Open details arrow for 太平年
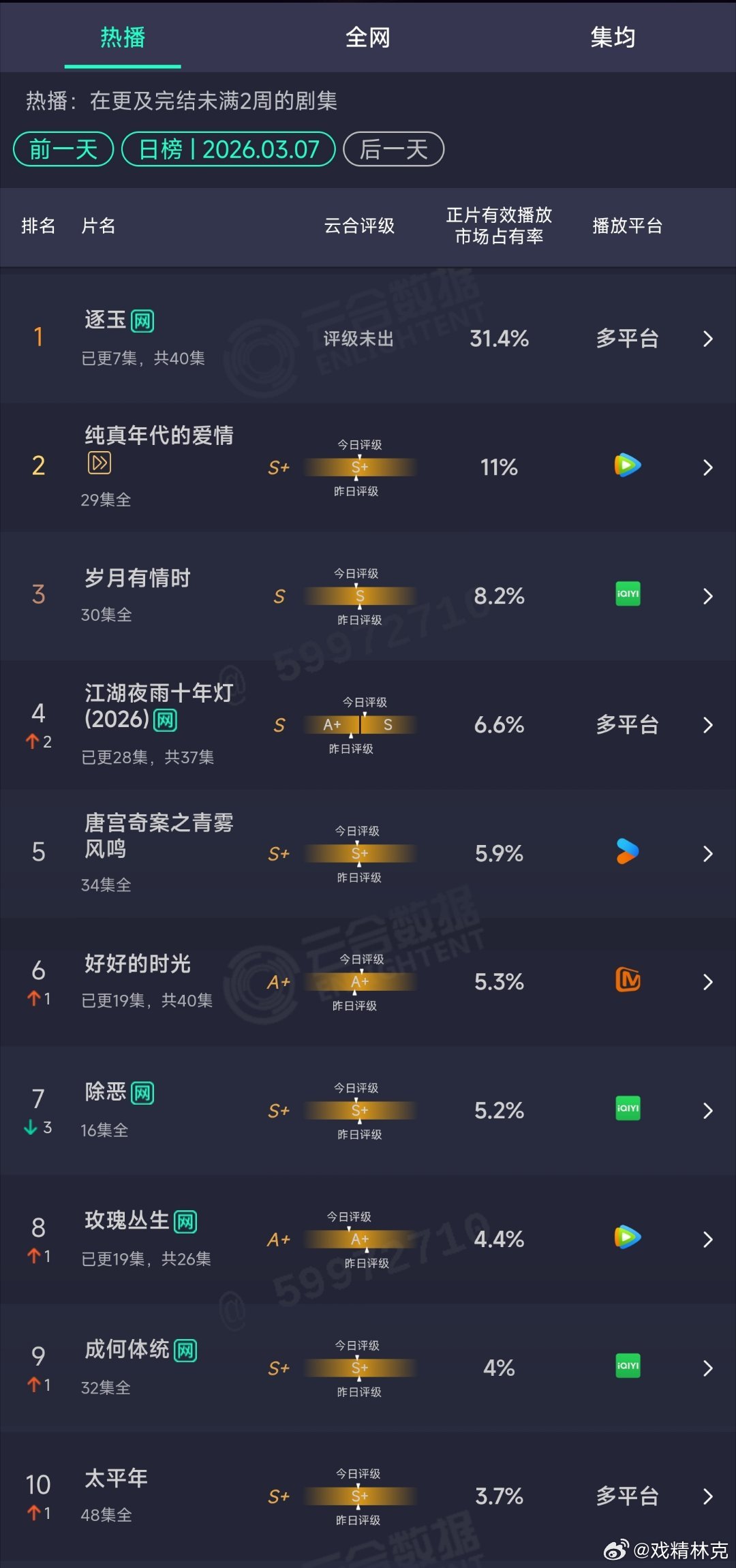The image size is (736, 1568). click(707, 1496)
